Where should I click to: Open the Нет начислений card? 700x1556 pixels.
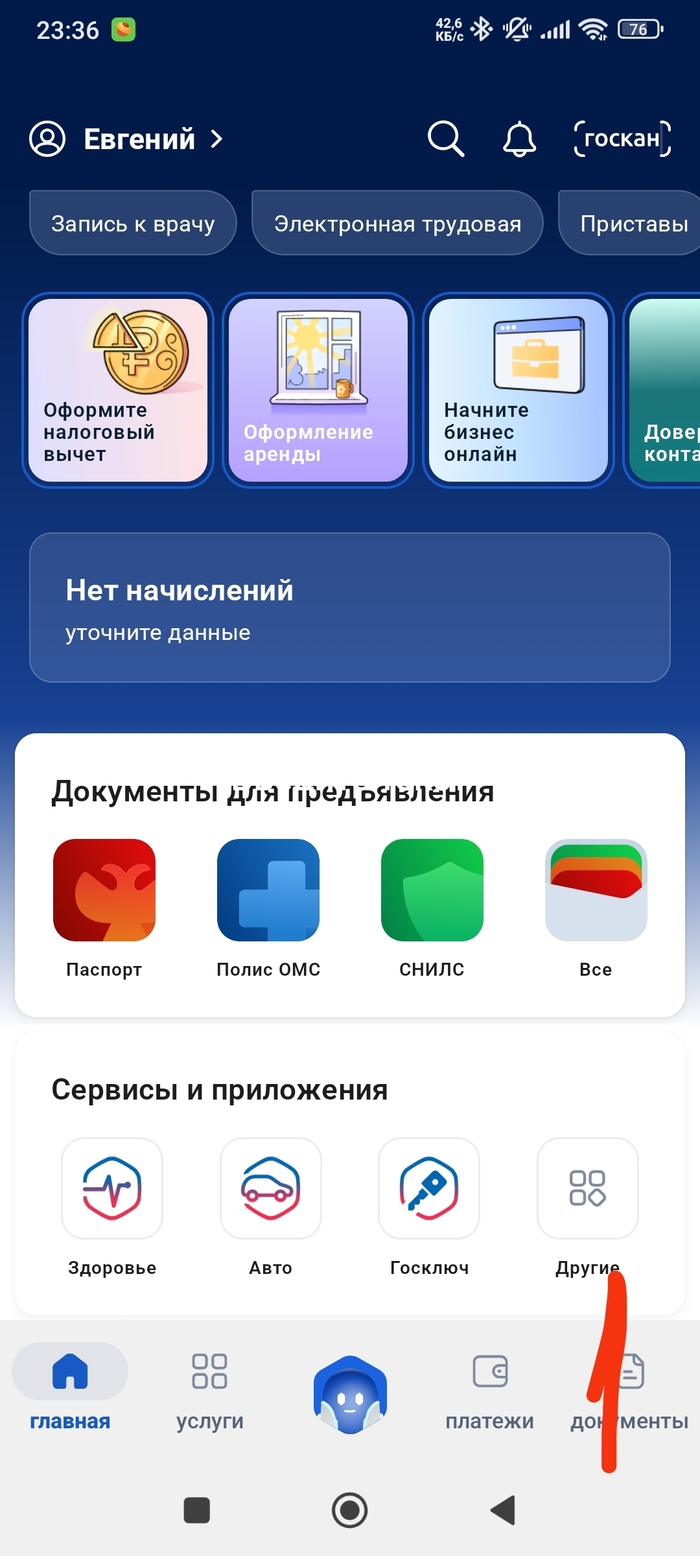click(350, 607)
